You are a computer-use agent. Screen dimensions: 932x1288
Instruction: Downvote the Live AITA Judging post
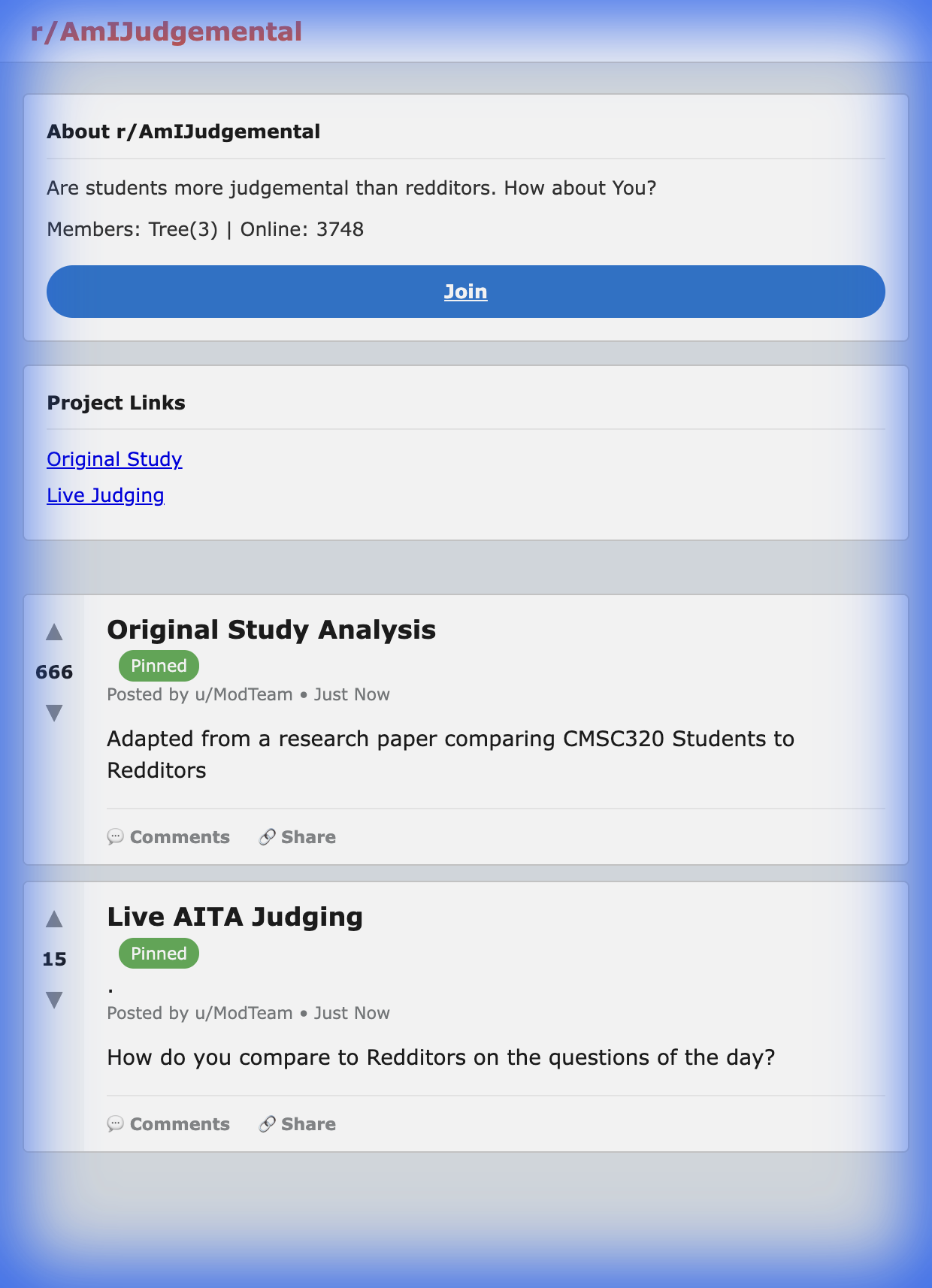54,999
